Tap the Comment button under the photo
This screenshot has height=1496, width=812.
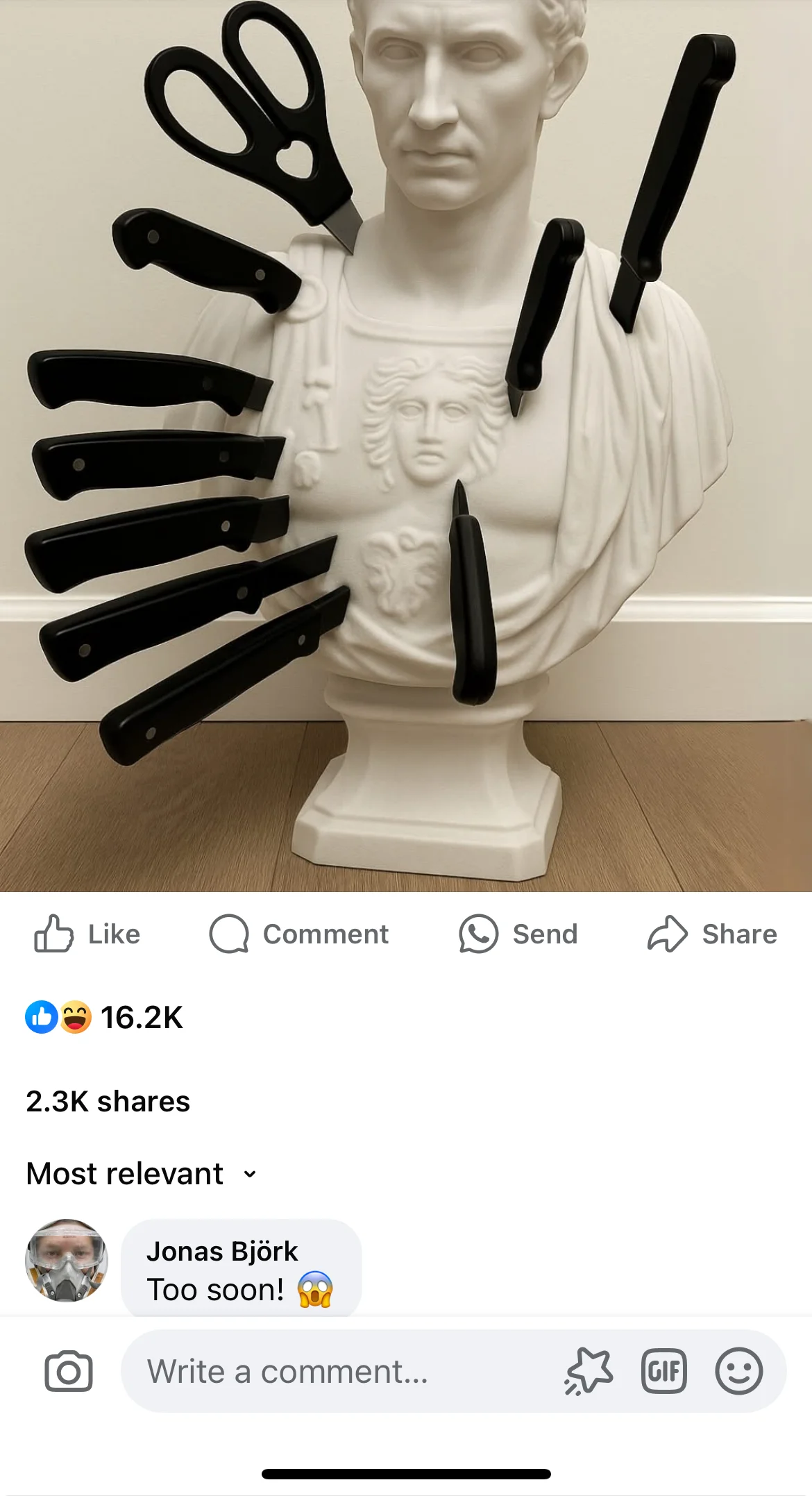click(x=299, y=934)
